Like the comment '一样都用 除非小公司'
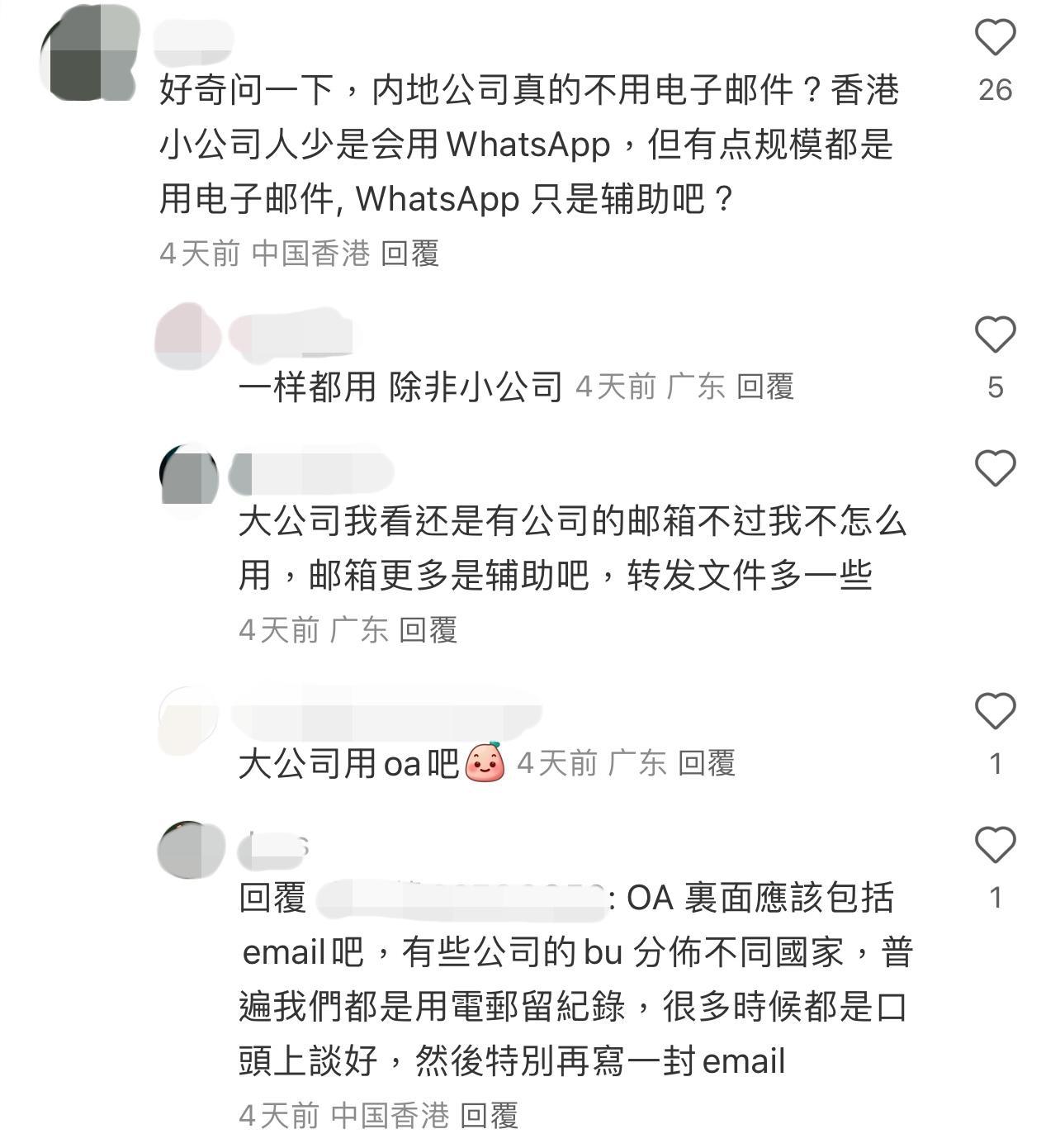The height and width of the screenshot is (1148, 1060). 995,335
